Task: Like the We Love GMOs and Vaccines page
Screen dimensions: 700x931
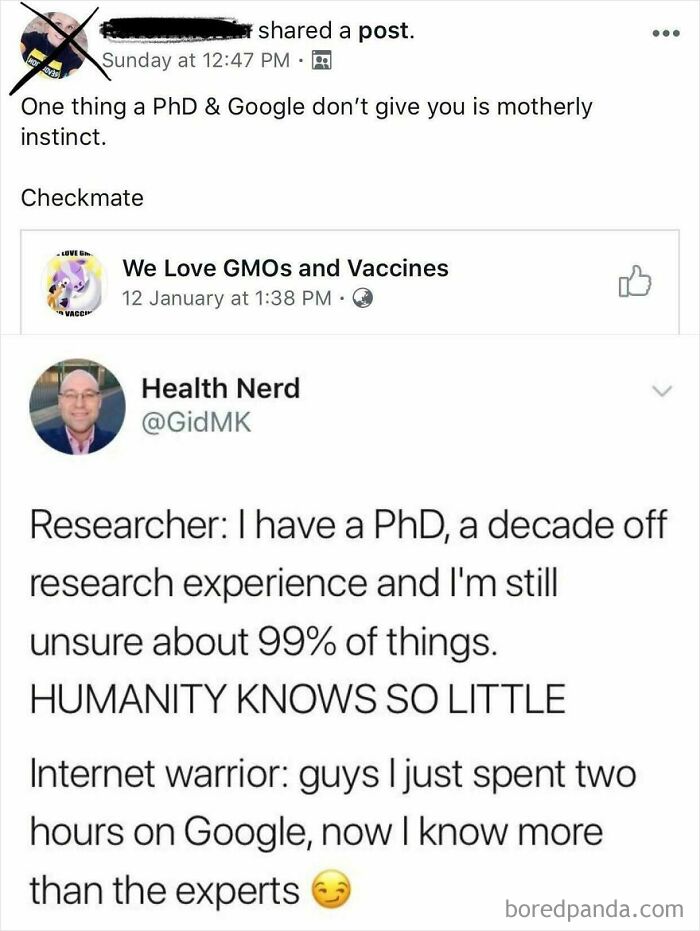Action: [x=636, y=283]
